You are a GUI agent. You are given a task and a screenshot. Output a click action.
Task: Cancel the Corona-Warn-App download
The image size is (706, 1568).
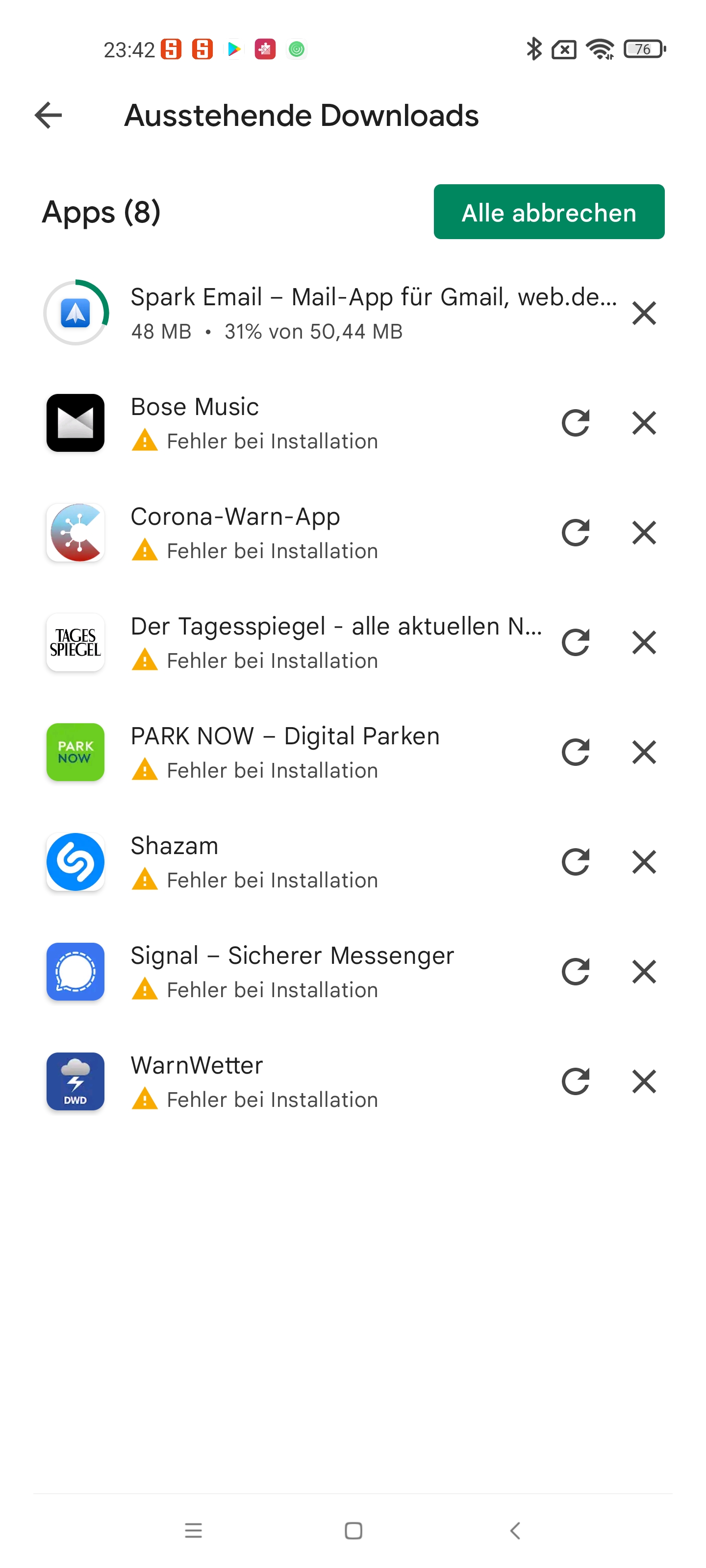coord(643,533)
